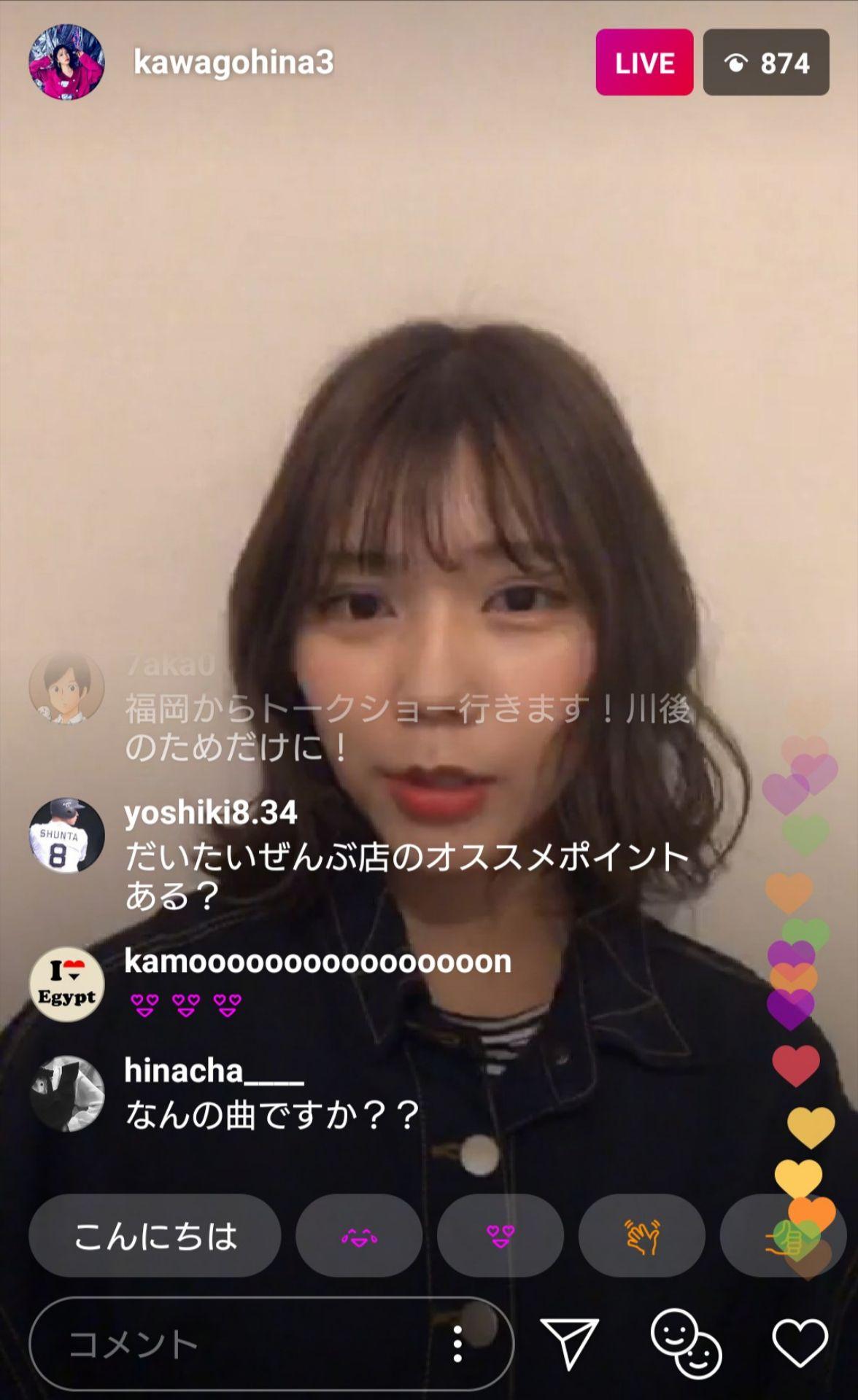Image resolution: width=858 pixels, height=1400 pixels.
Task: Open the three-dot menu in comment box
Action: [457, 1344]
